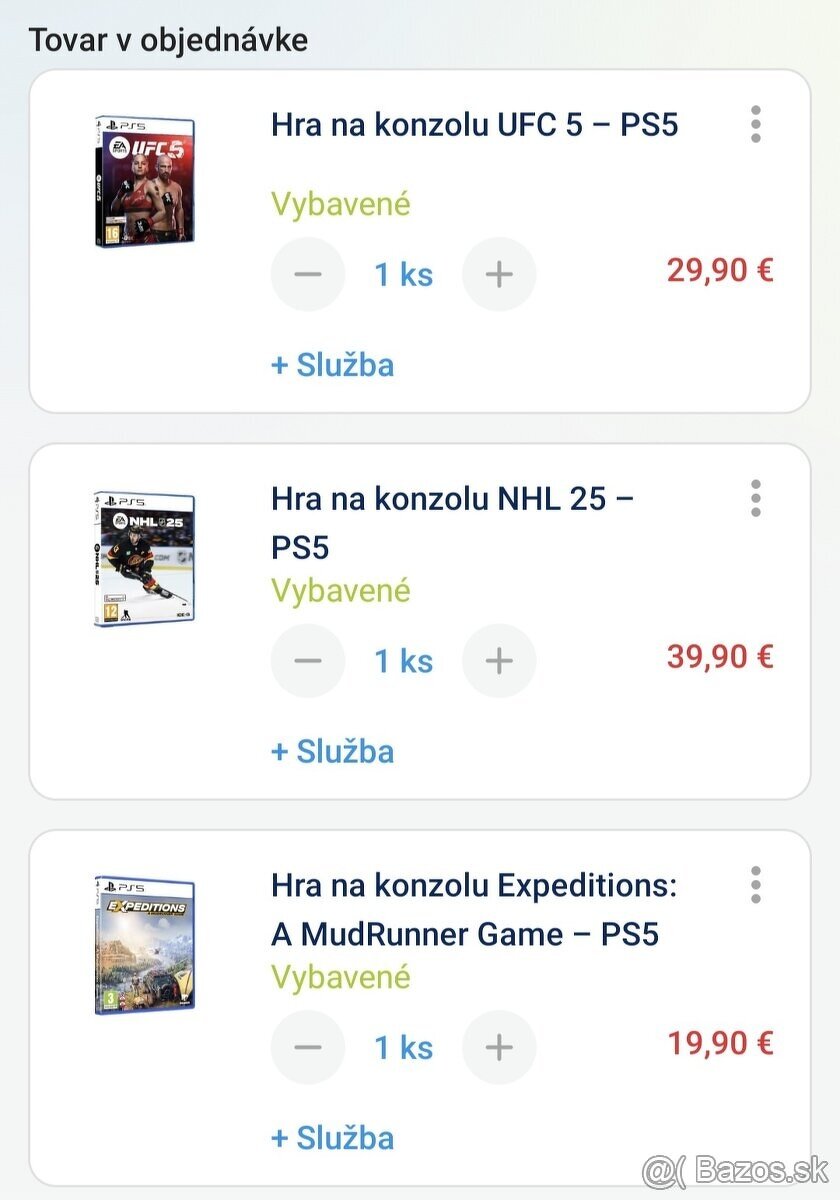Open the UFC 5 game cover thumbnail
840x1200 pixels.
[x=145, y=182]
